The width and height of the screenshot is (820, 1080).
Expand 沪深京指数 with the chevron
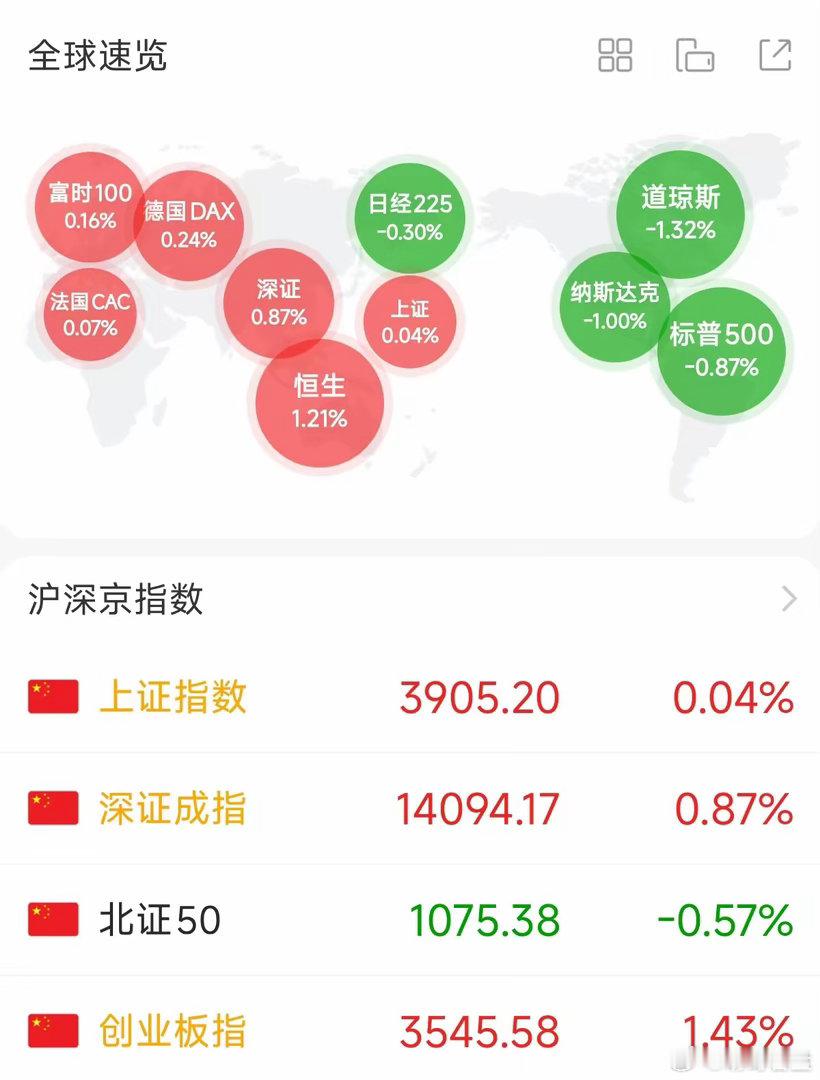click(x=789, y=599)
